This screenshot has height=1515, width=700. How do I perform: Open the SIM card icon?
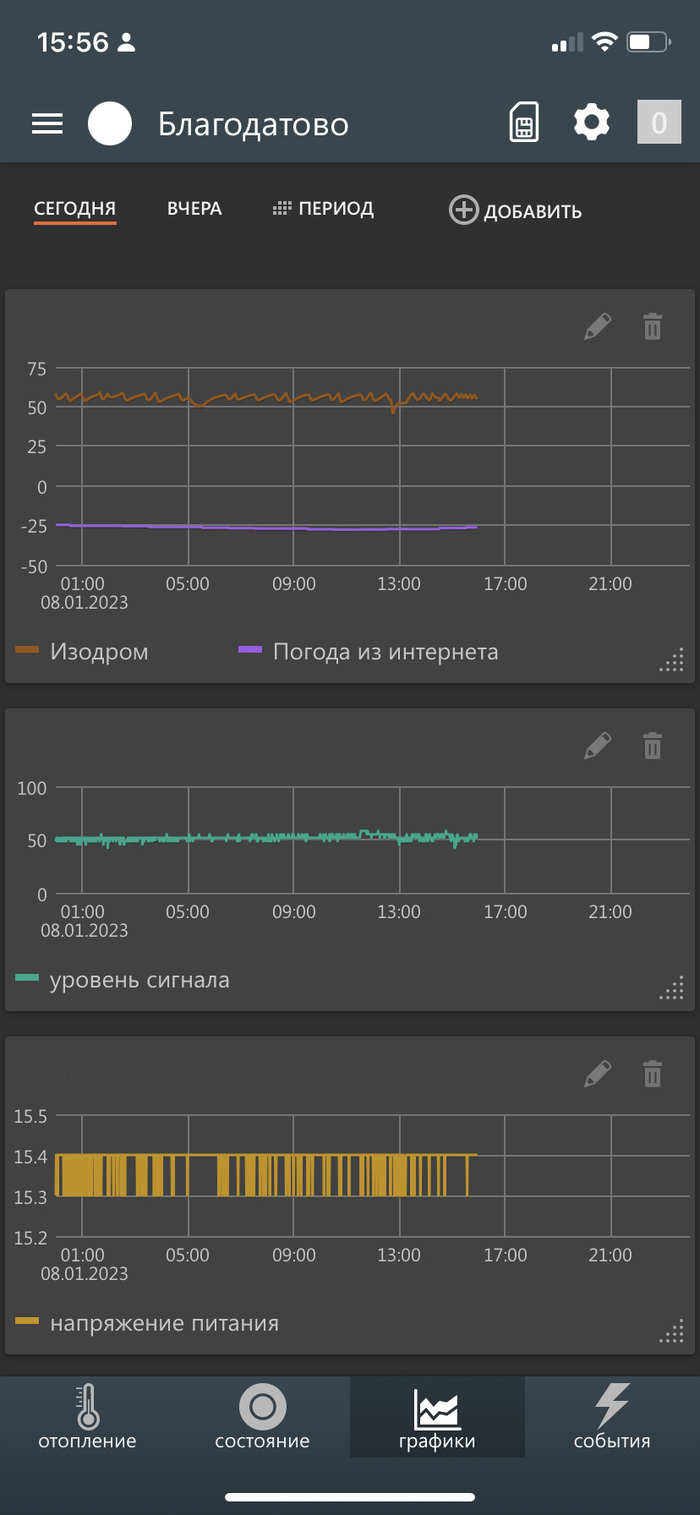[523, 124]
